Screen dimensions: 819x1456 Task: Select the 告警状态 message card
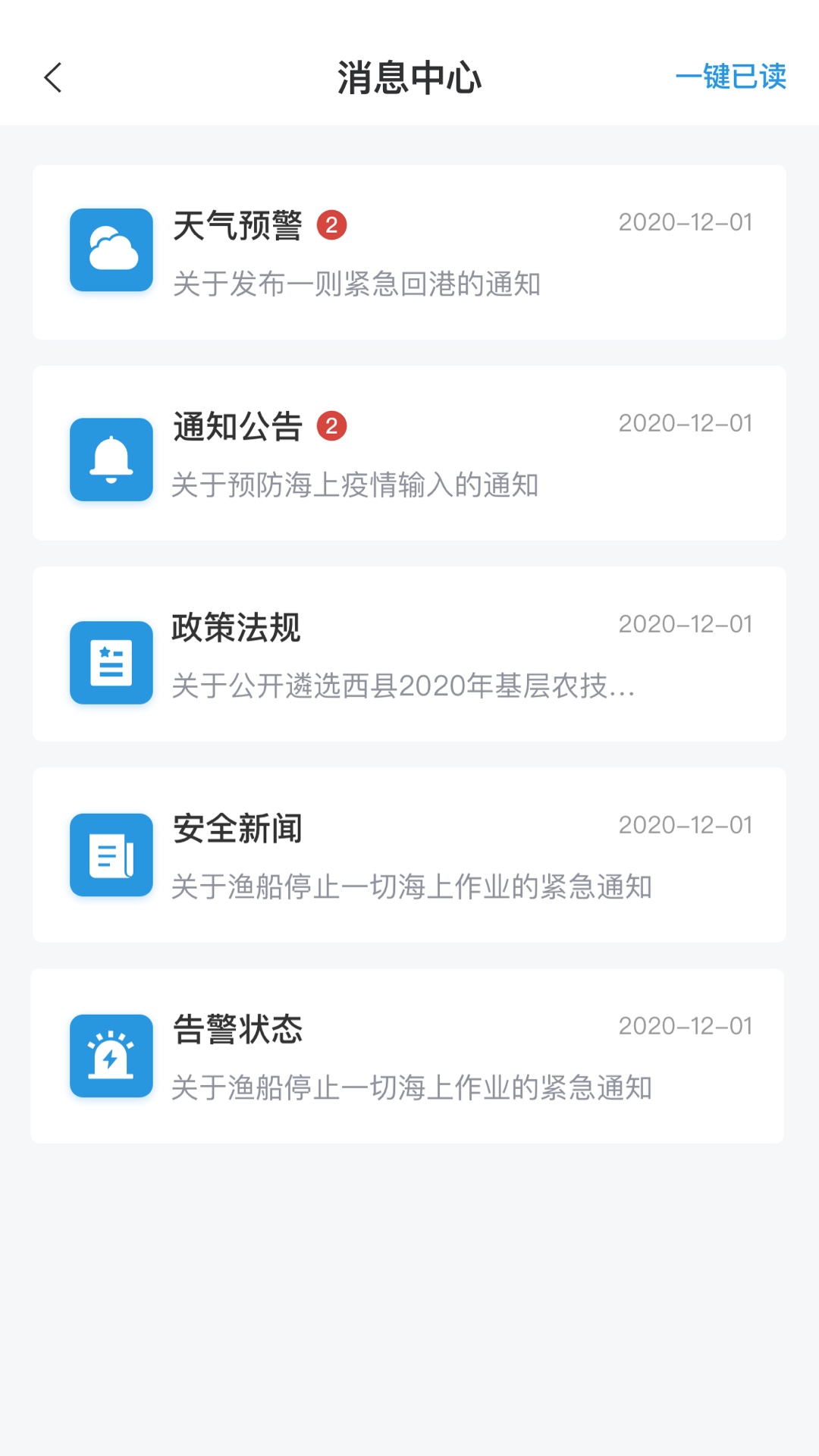[x=408, y=1056]
